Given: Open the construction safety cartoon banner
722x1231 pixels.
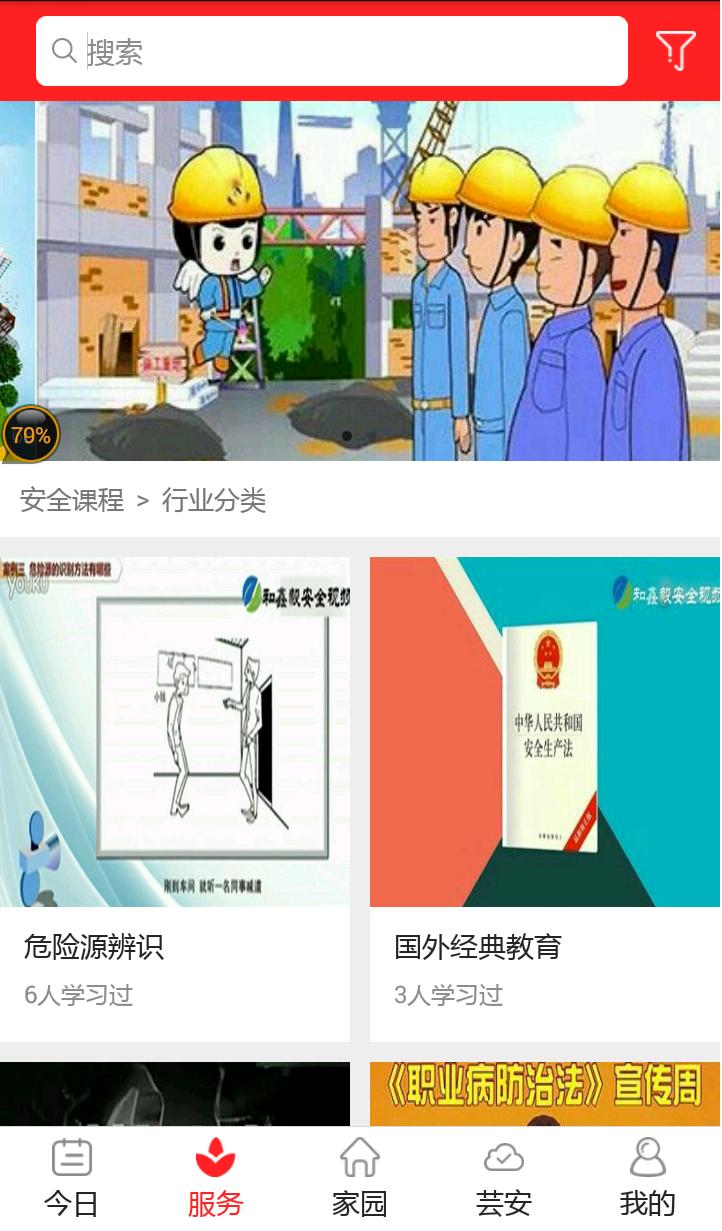Looking at the screenshot, I should tap(378, 280).
